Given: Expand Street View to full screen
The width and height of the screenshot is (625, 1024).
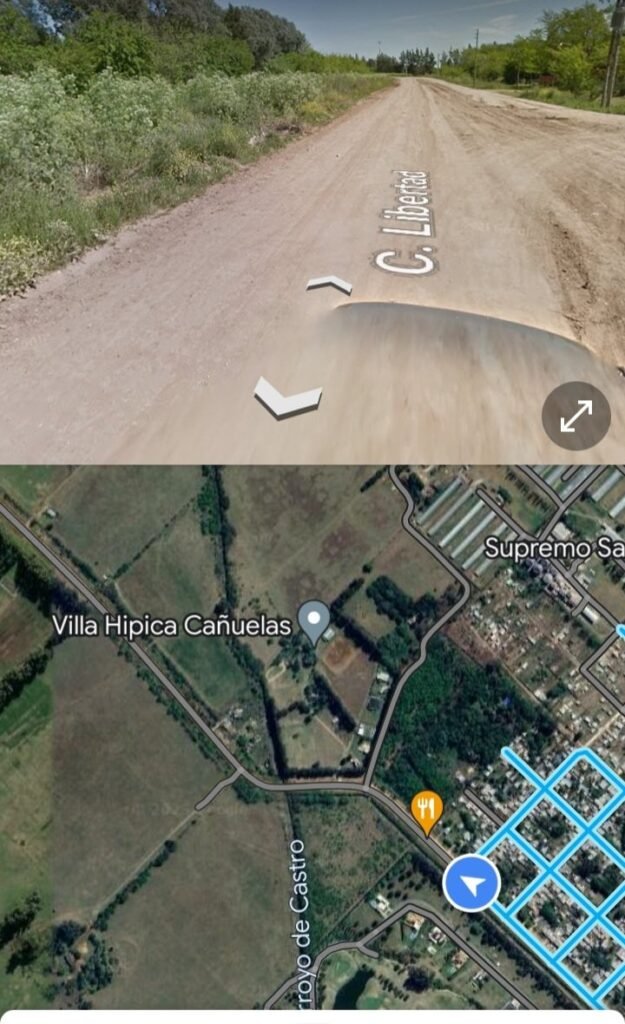Looking at the screenshot, I should [575, 416].
